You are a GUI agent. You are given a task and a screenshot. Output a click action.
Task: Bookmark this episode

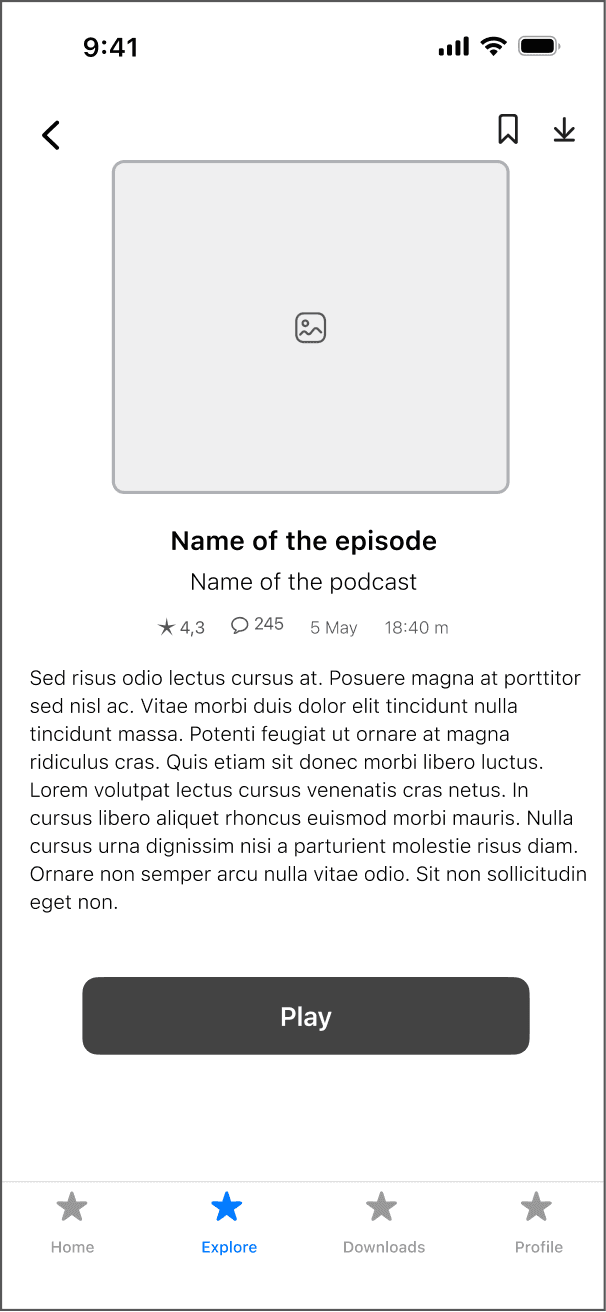point(508,130)
